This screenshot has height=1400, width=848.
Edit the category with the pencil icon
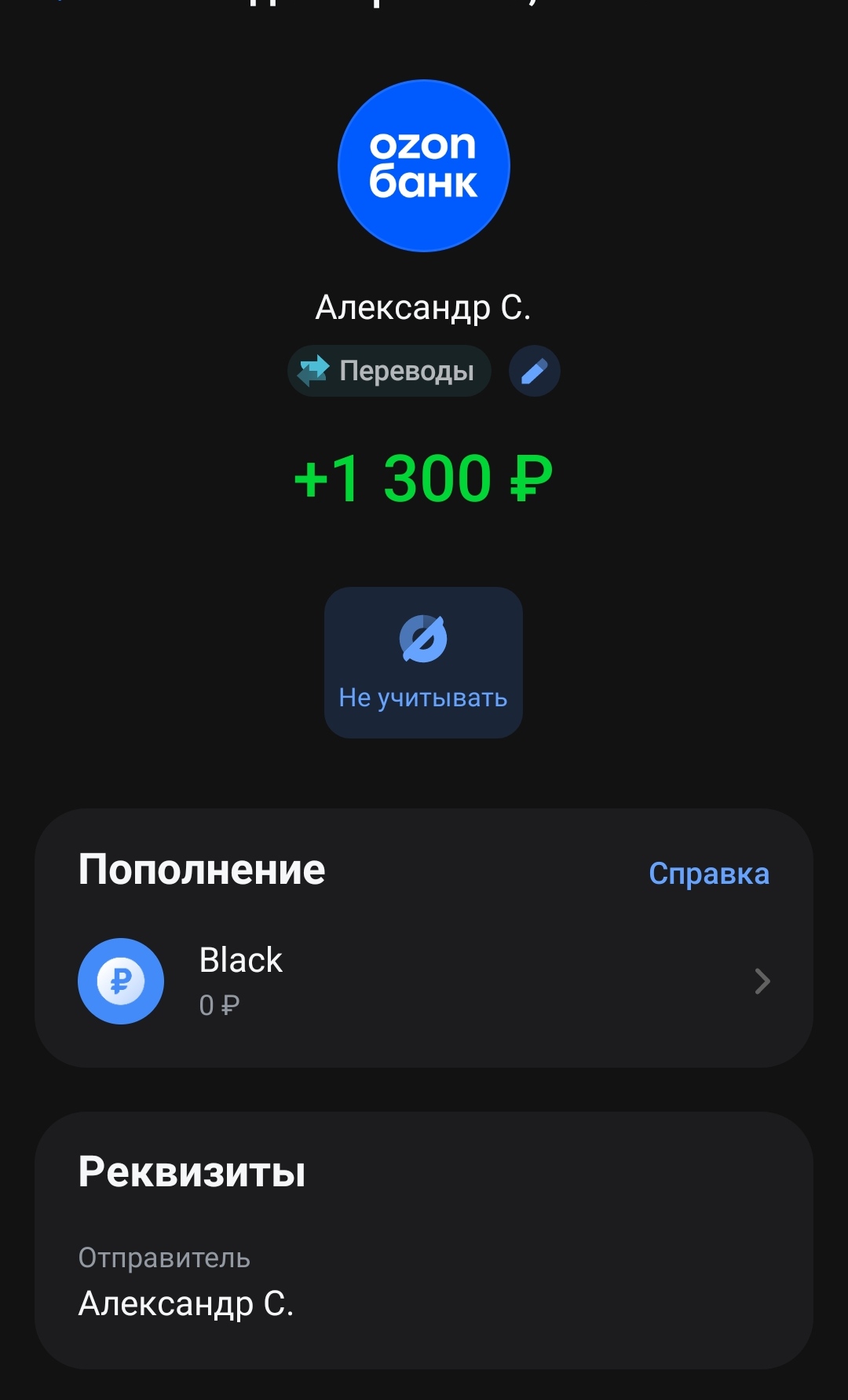tap(534, 371)
